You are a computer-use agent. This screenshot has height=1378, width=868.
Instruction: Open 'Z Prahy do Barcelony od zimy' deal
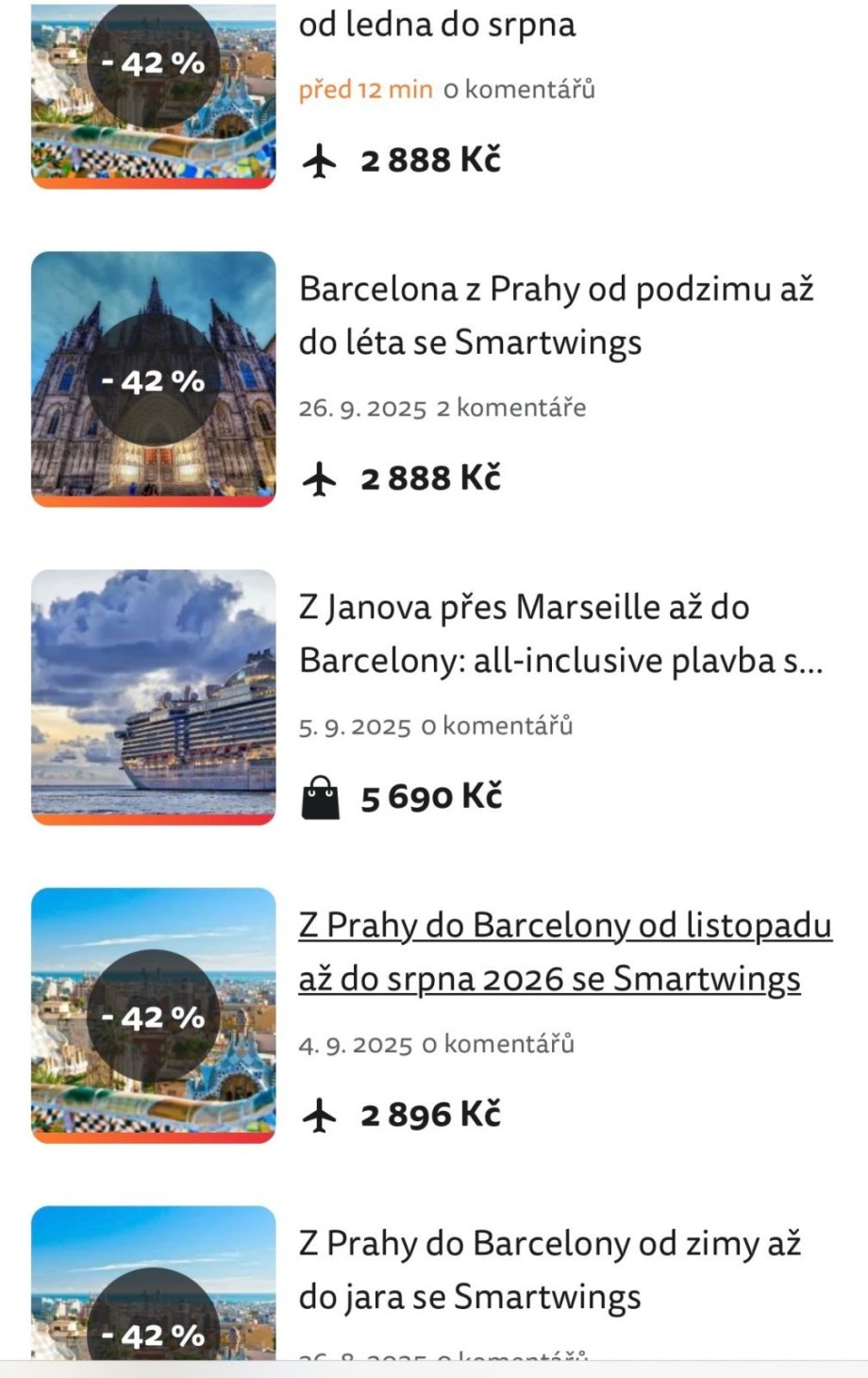[x=550, y=1269]
